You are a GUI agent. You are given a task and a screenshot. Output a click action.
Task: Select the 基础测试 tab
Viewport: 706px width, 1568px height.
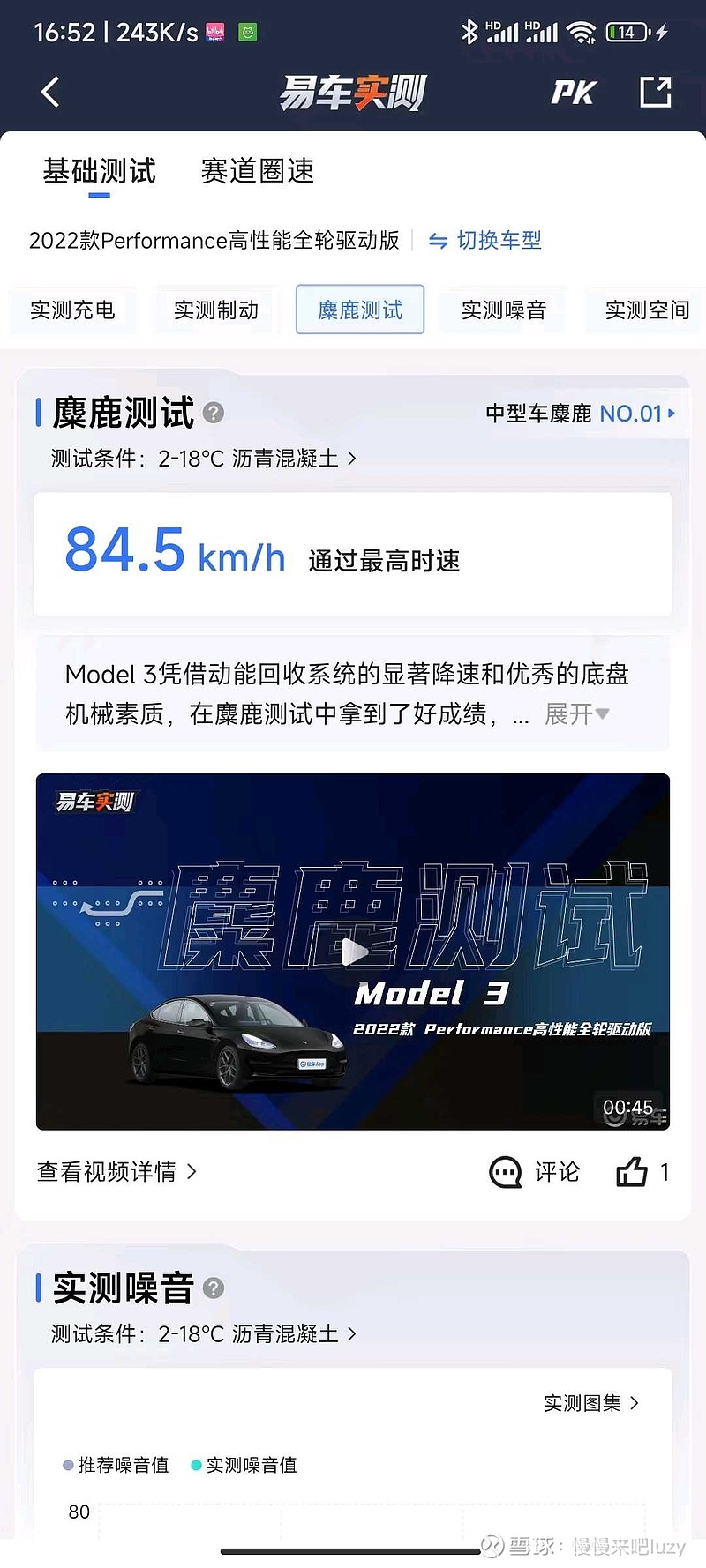pyautogui.click(x=100, y=171)
